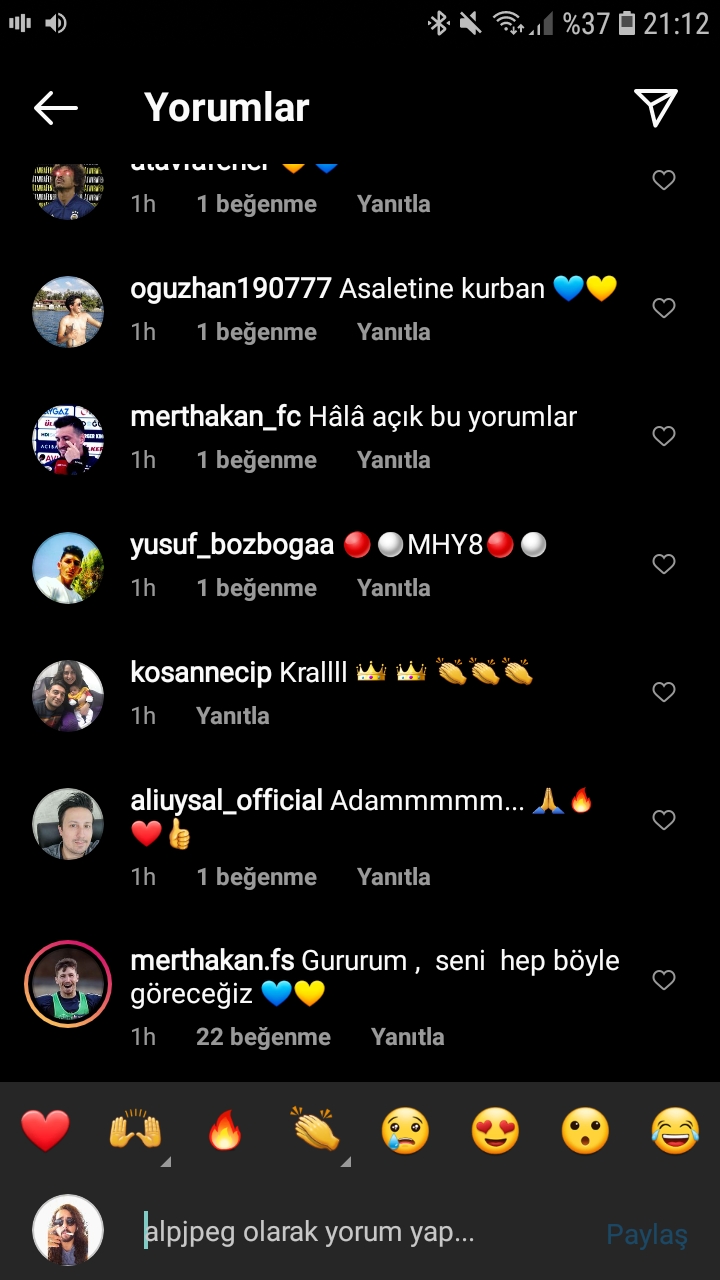Viewport: 720px width, 1280px height.
Task: Open yusuf_bozbogaa's profile from the username
Action: 232,545
